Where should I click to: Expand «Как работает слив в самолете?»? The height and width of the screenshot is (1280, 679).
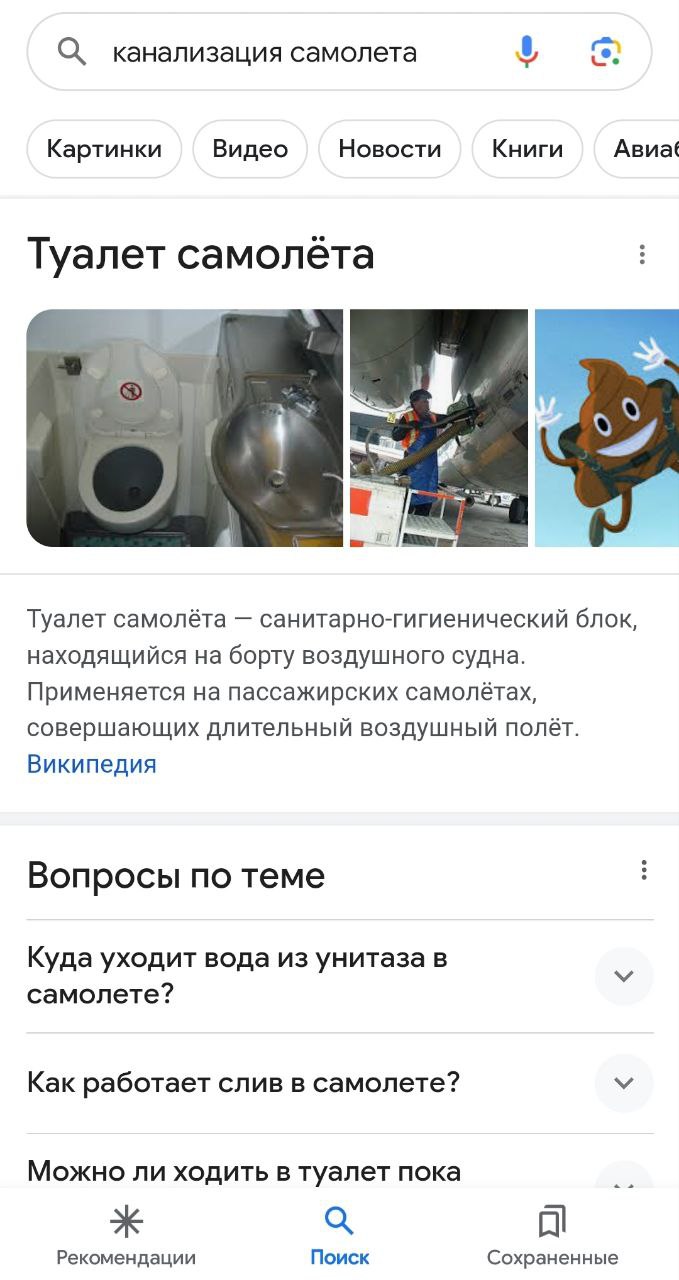coord(624,1083)
